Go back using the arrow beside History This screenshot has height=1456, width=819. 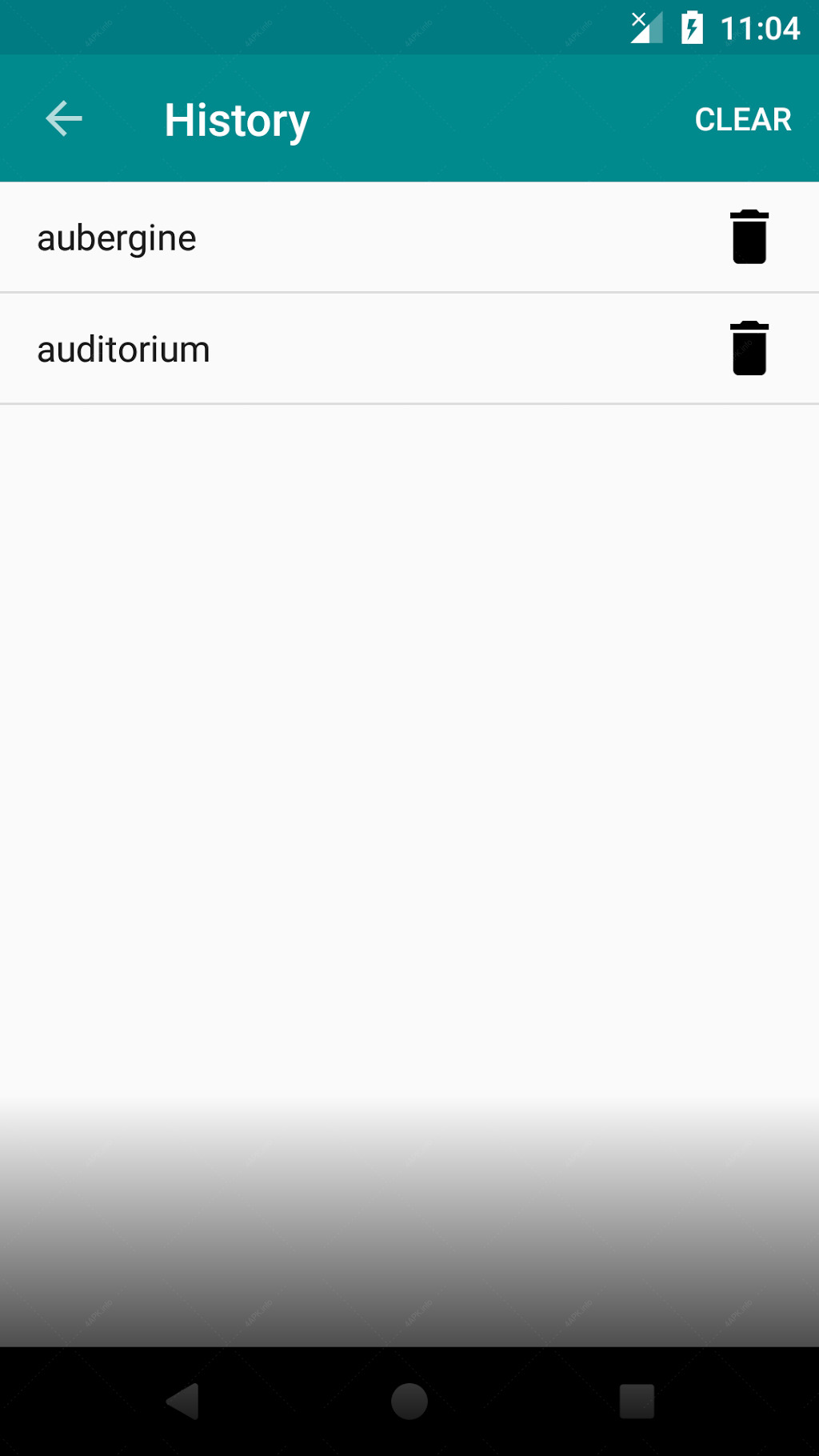(64, 119)
